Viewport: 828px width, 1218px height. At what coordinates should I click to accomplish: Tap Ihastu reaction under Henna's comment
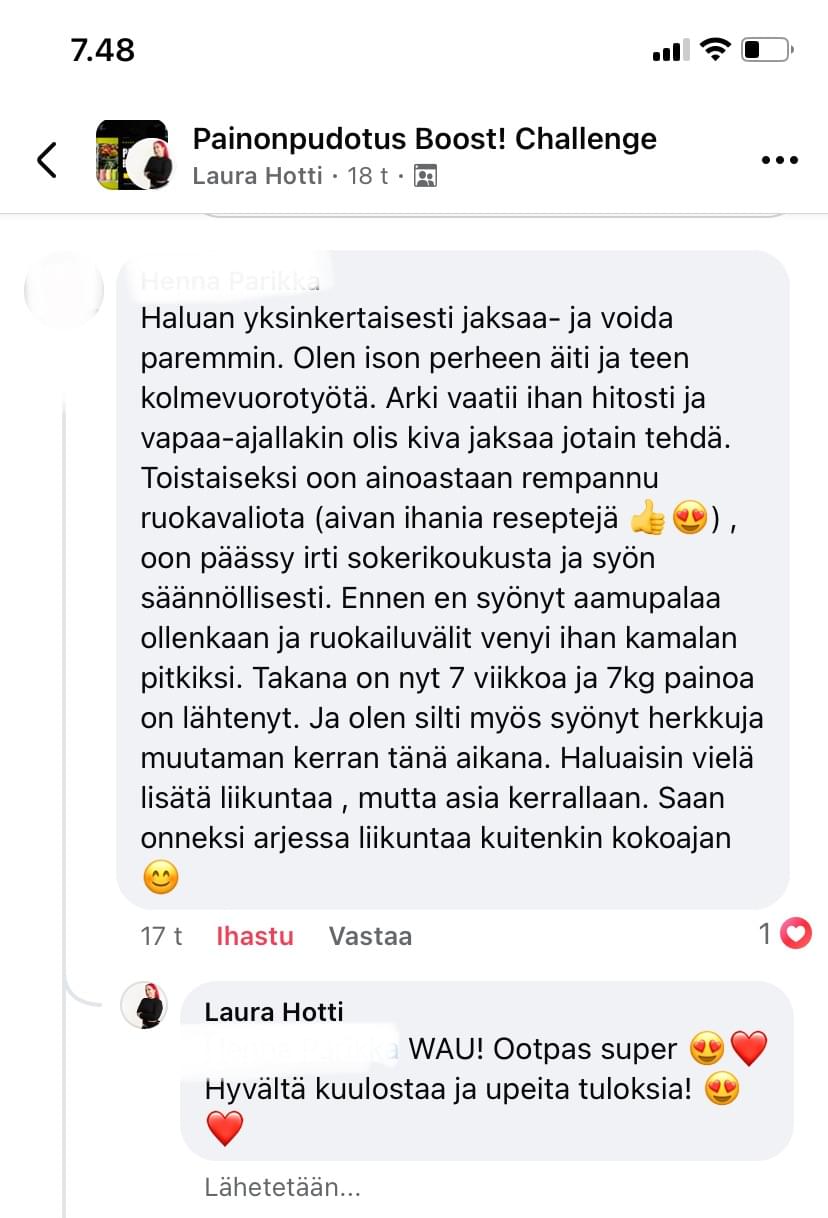[255, 936]
